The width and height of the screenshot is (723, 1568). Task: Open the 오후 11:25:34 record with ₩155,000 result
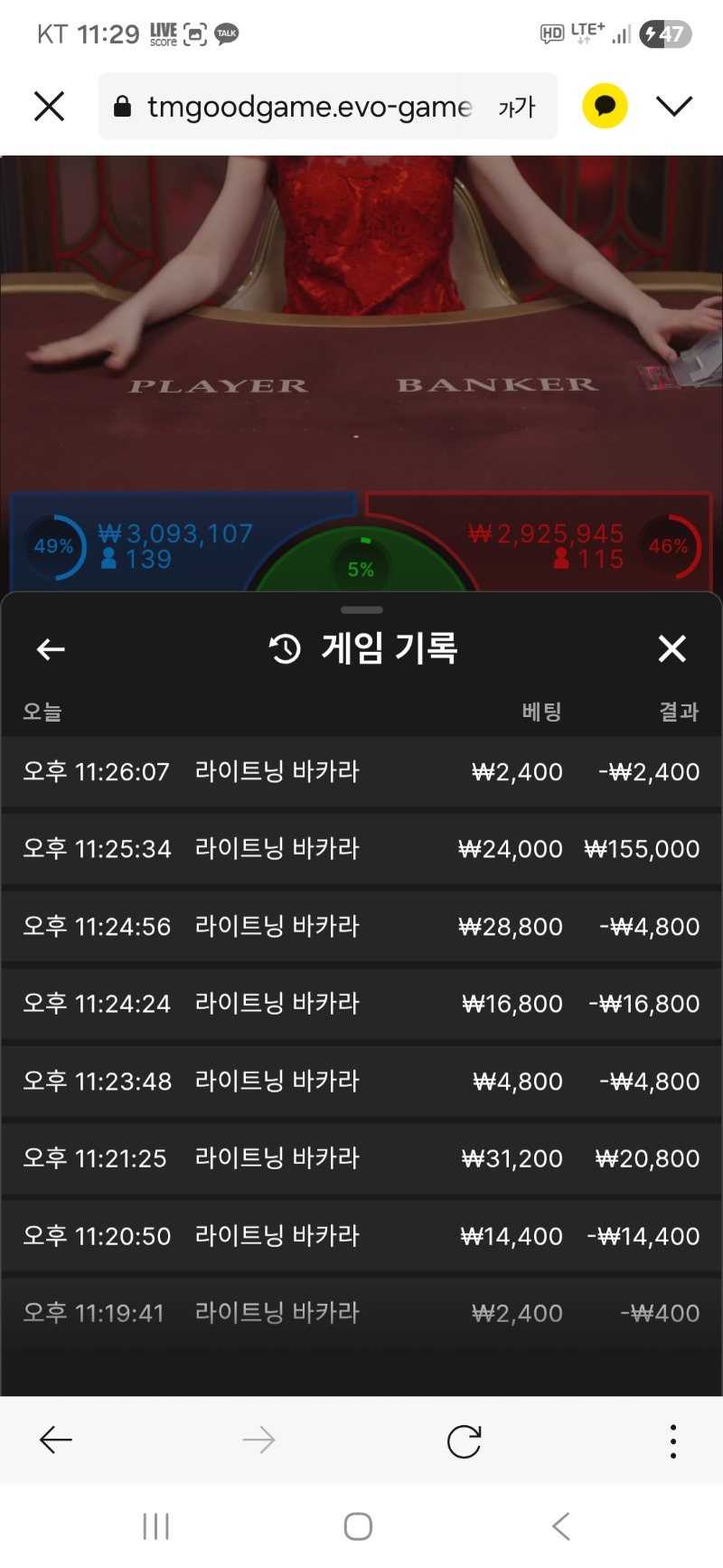click(x=361, y=848)
